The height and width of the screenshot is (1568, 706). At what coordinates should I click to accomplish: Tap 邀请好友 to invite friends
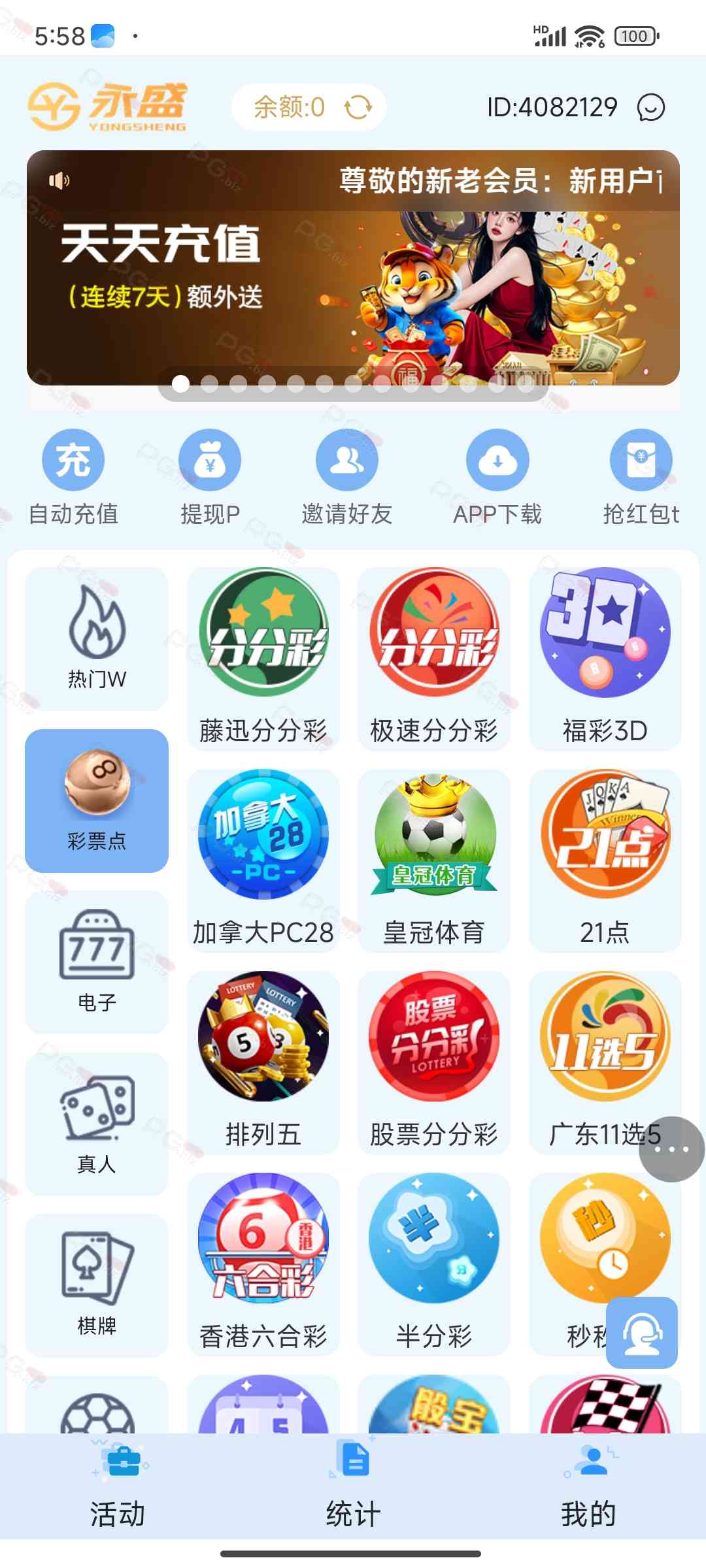346,478
